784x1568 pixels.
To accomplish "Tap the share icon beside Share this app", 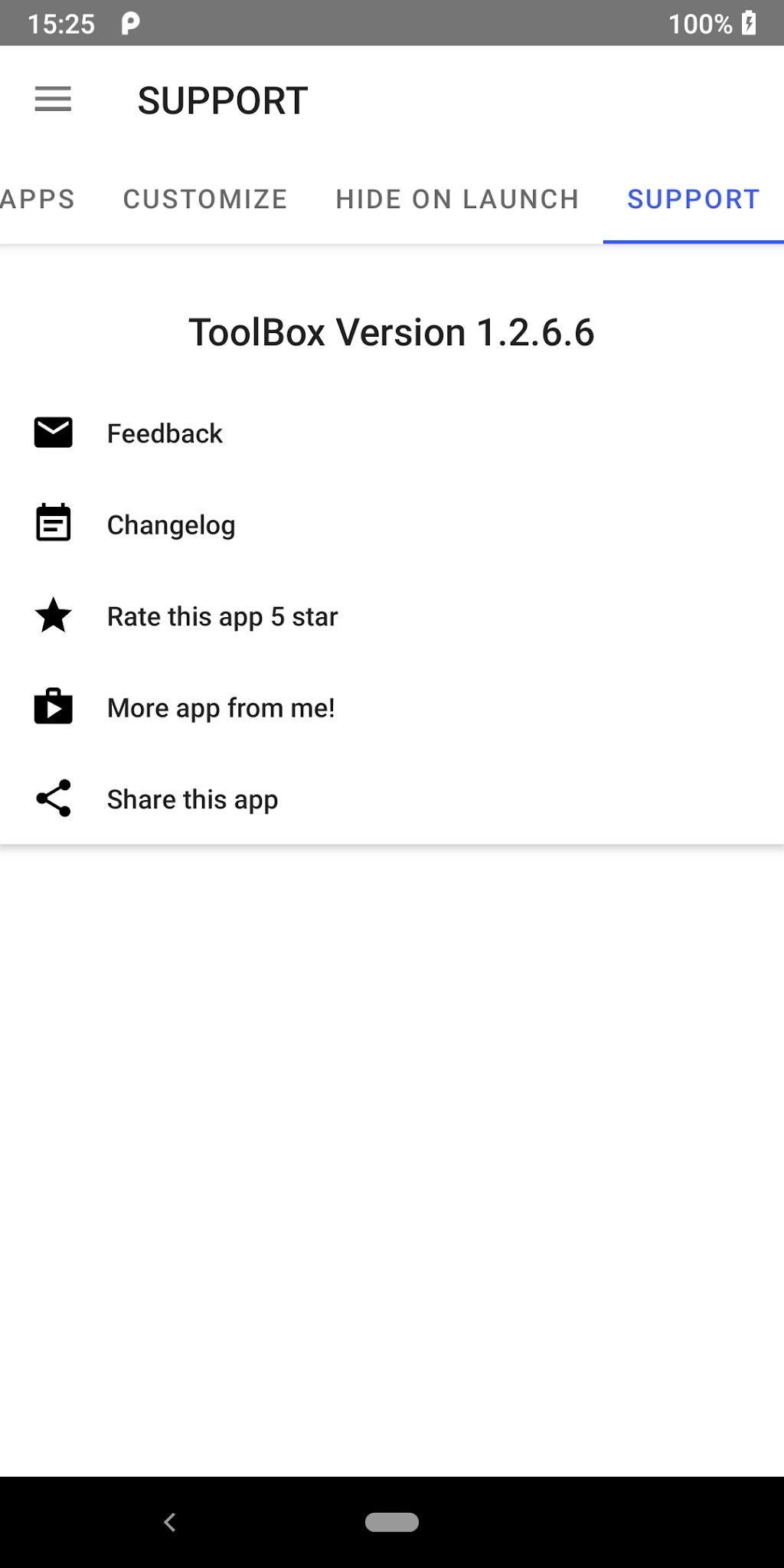I will [x=53, y=799].
